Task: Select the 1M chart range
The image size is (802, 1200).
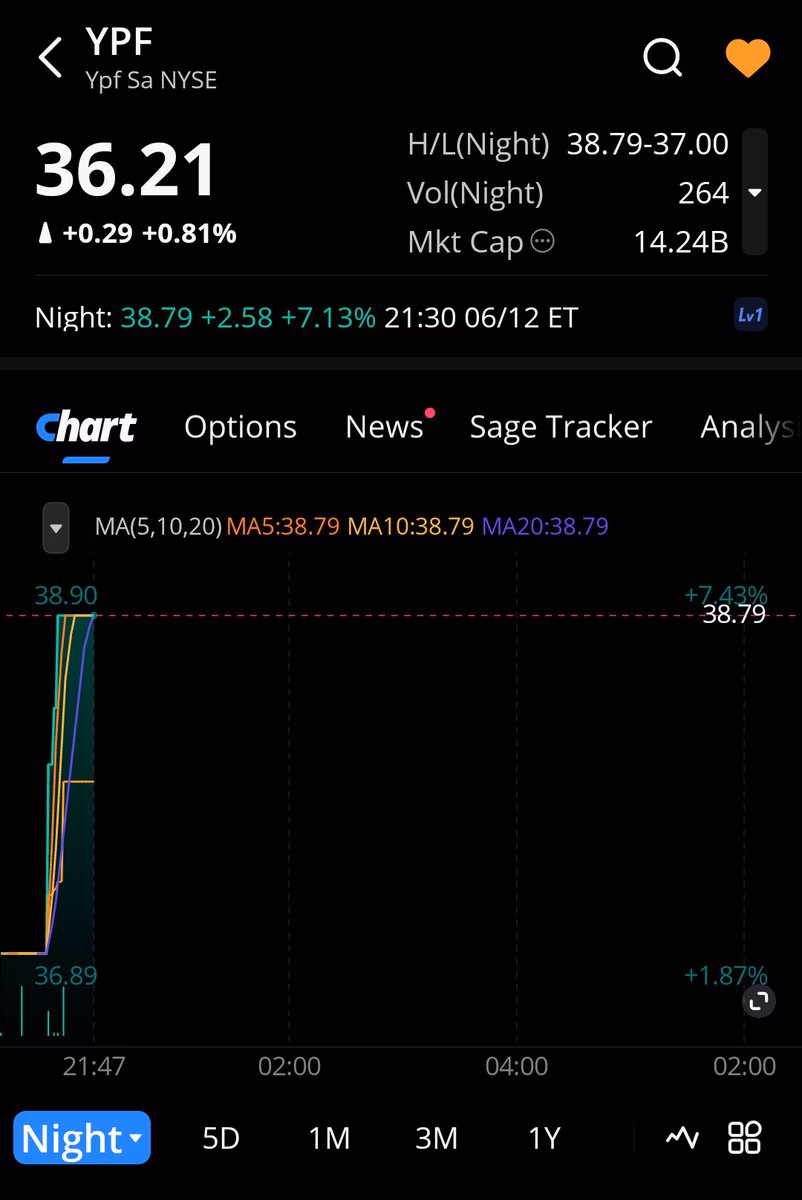Action: click(329, 1138)
